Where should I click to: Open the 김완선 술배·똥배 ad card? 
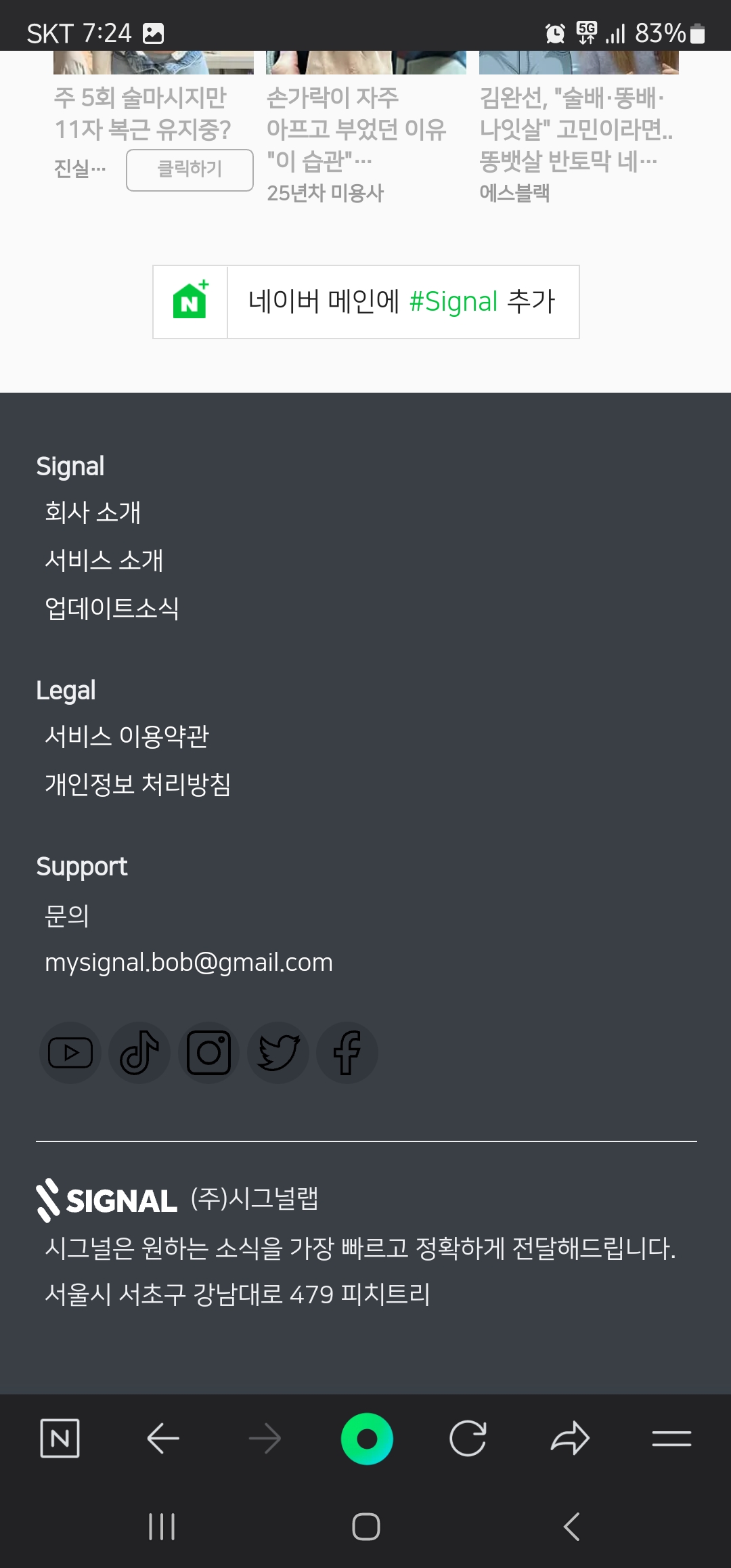(575, 129)
